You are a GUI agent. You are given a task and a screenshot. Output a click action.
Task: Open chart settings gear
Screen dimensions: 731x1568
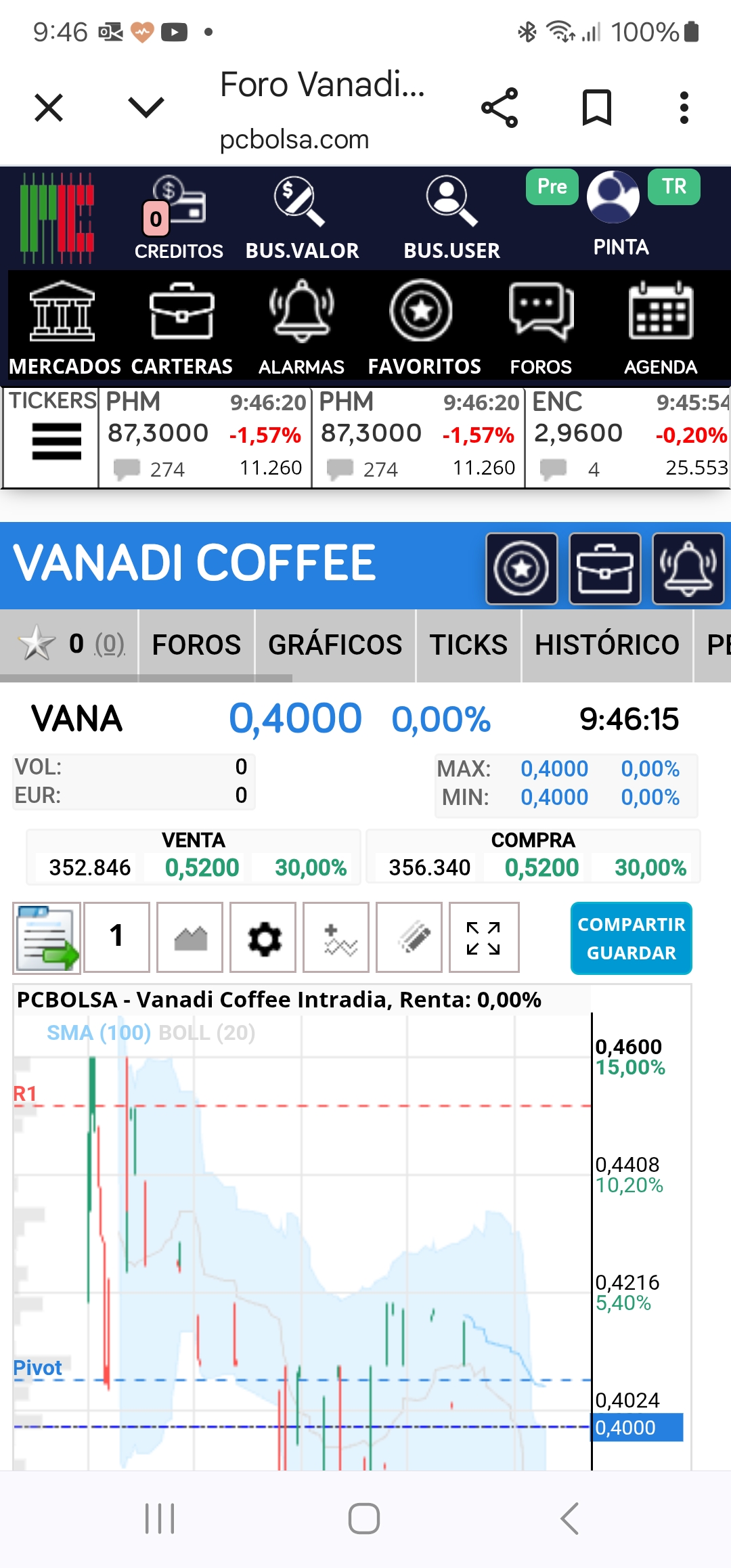click(263, 938)
